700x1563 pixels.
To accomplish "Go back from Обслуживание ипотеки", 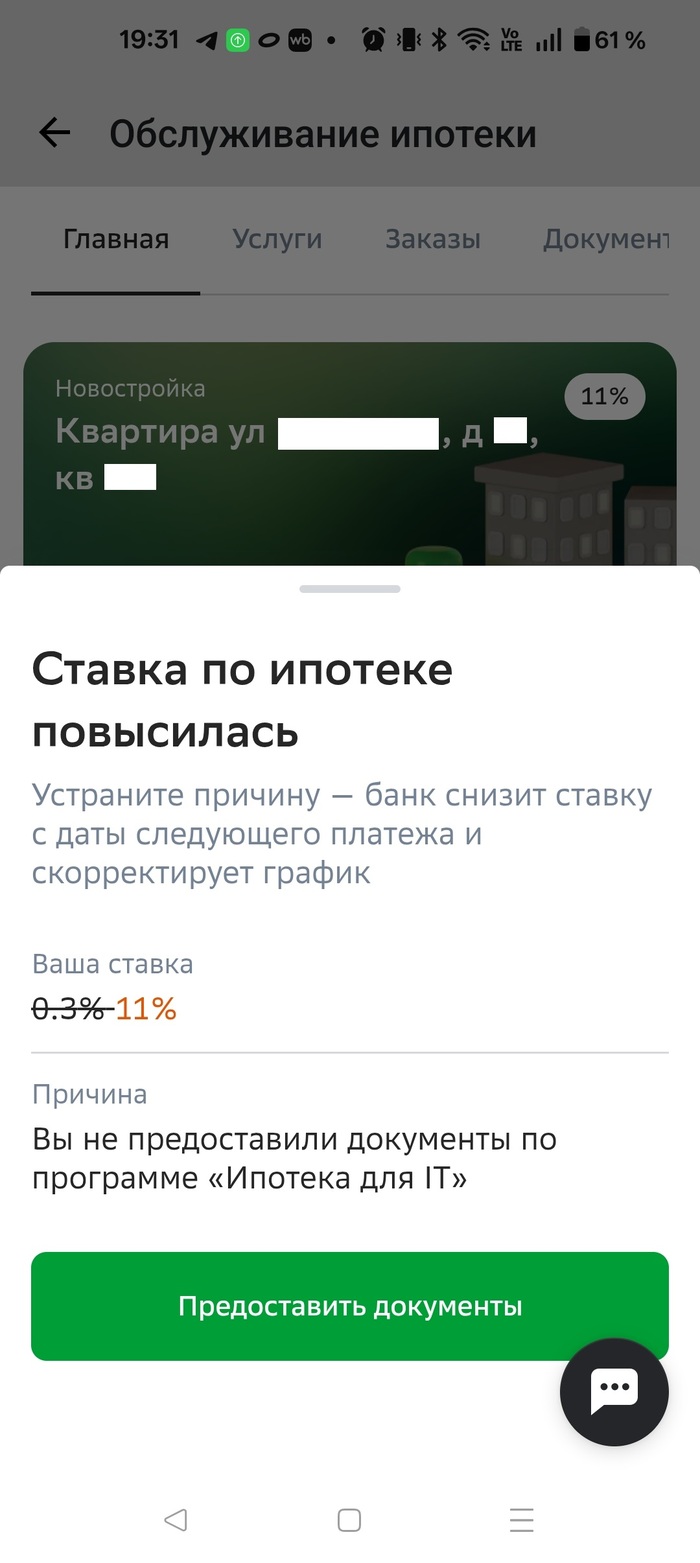I will 54,133.
